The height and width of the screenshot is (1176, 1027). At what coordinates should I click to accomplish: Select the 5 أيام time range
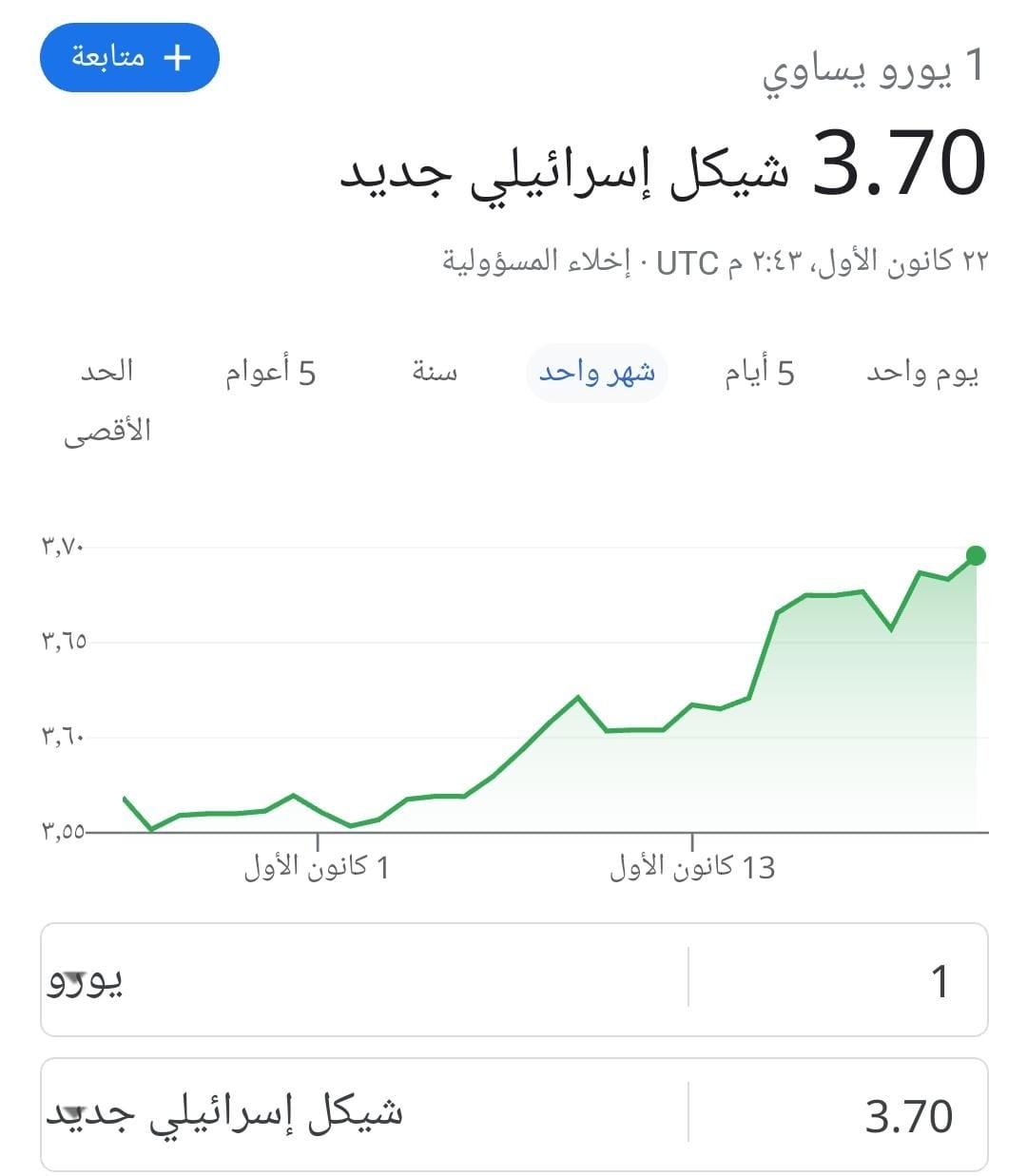coord(759,373)
